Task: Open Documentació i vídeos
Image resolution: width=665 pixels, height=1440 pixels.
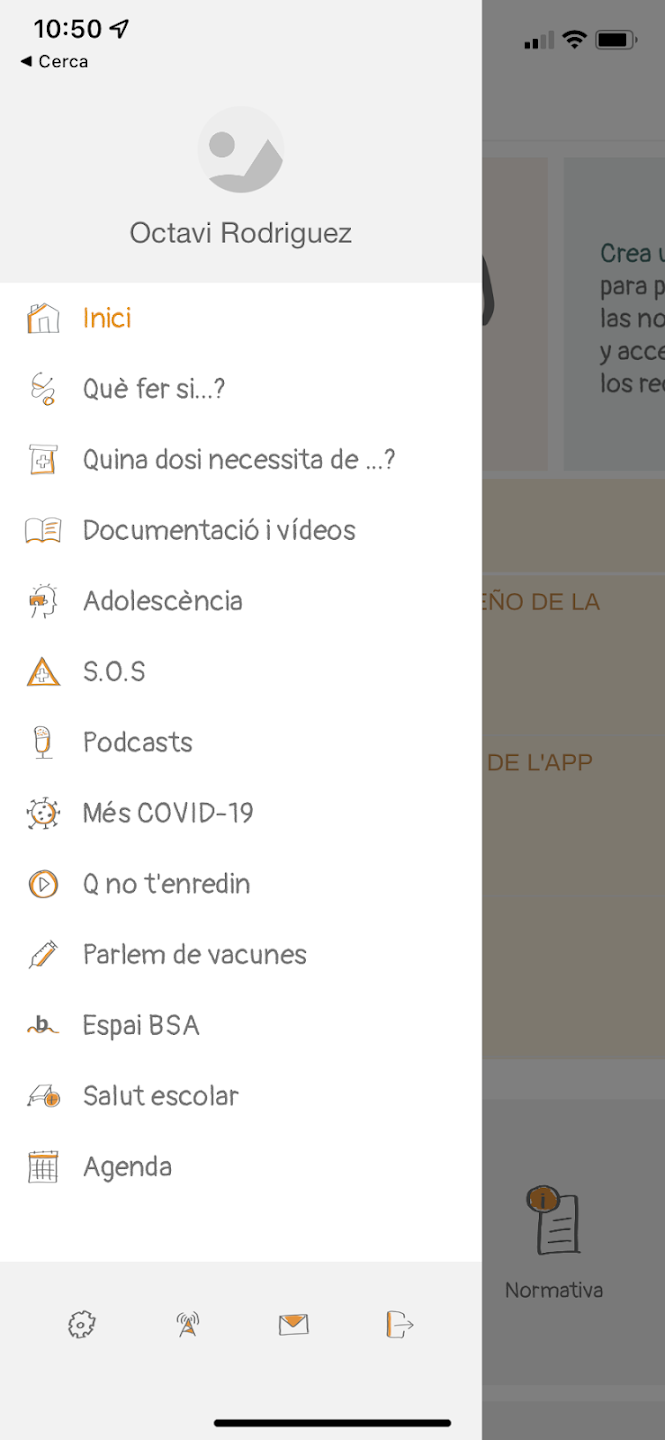Action: (240, 530)
